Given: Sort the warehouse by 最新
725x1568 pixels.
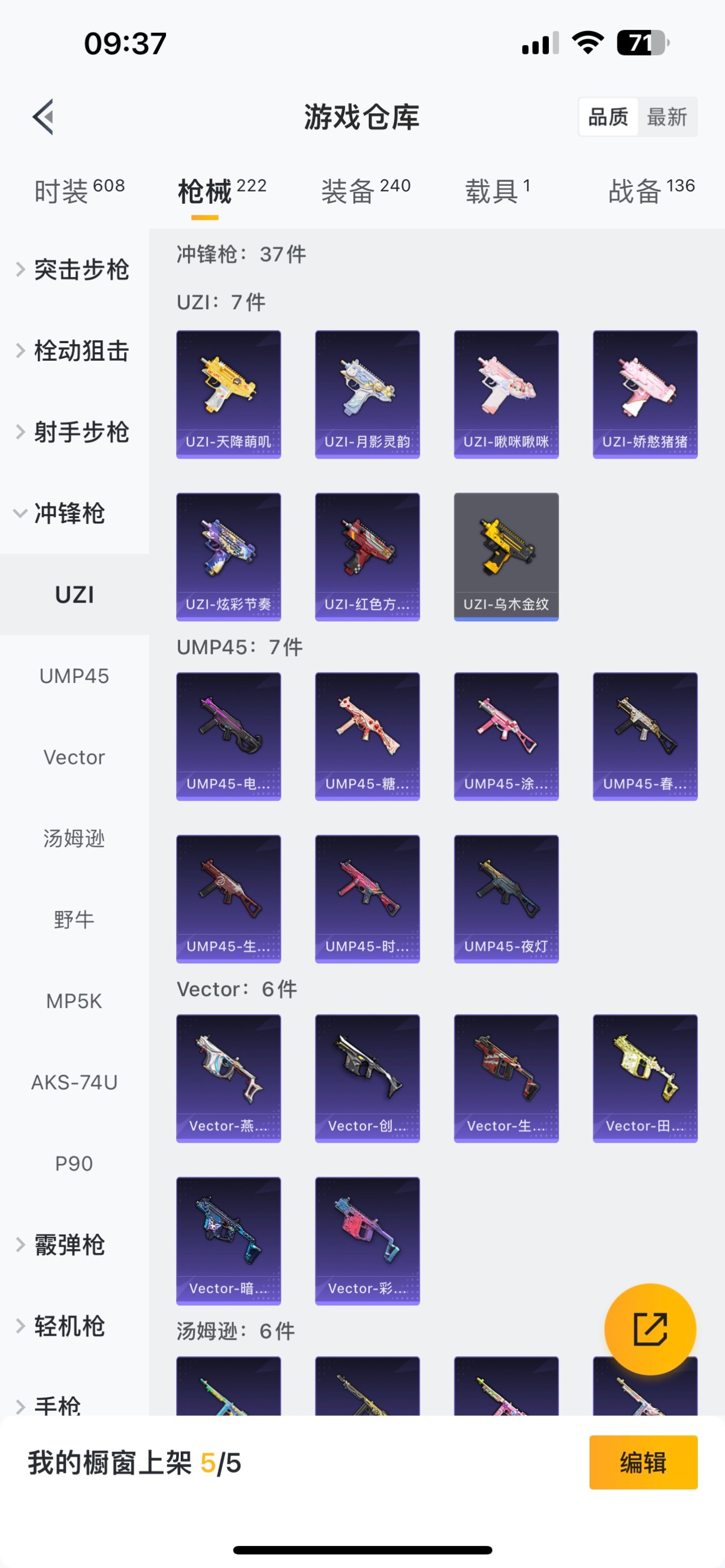Looking at the screenshot, I should pos(667,117).
